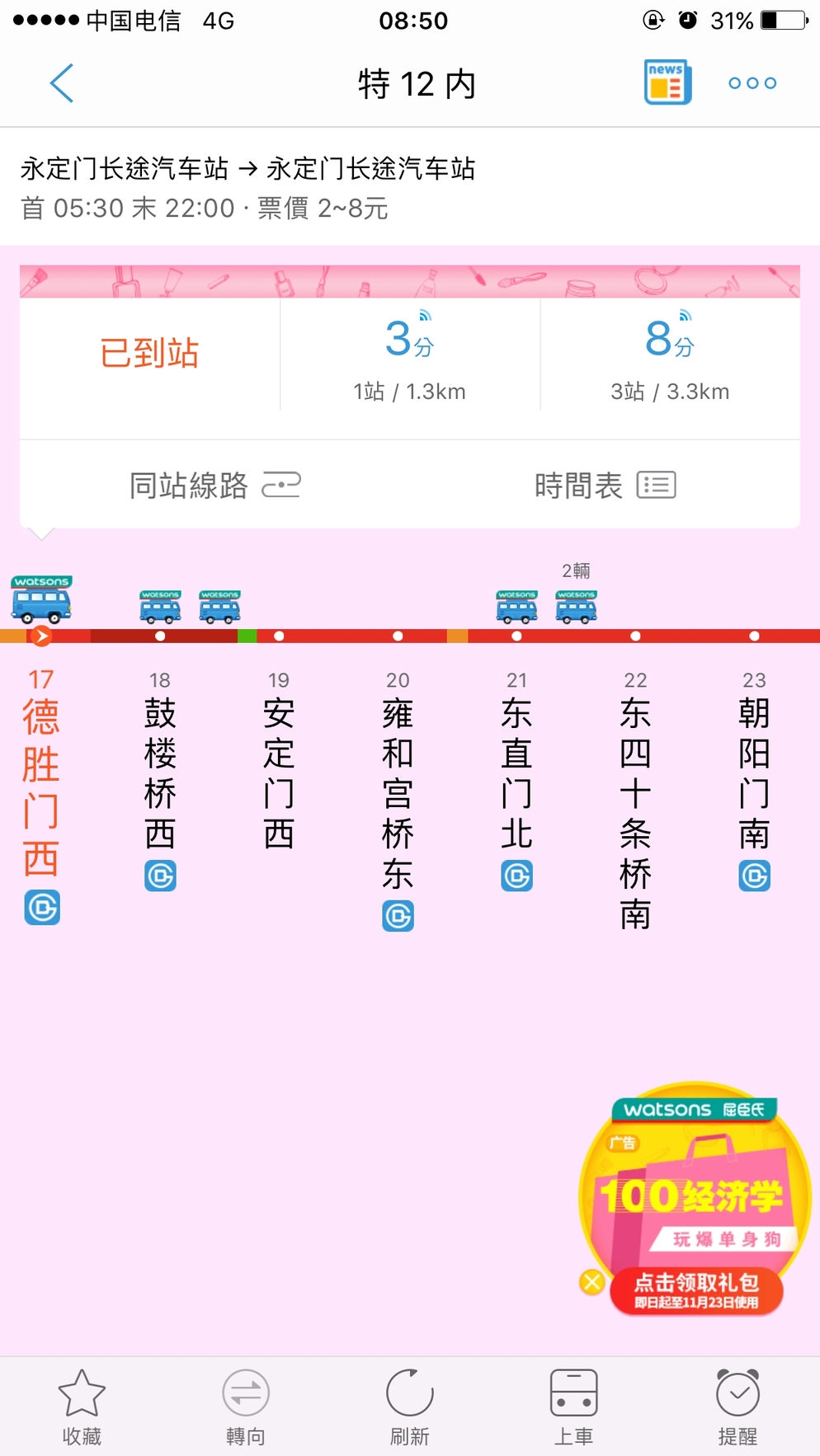The width and height of the screenshot is (820, 1456).
Task: Reverse route direction with 轉向
Action: [x=246, y=1407]
